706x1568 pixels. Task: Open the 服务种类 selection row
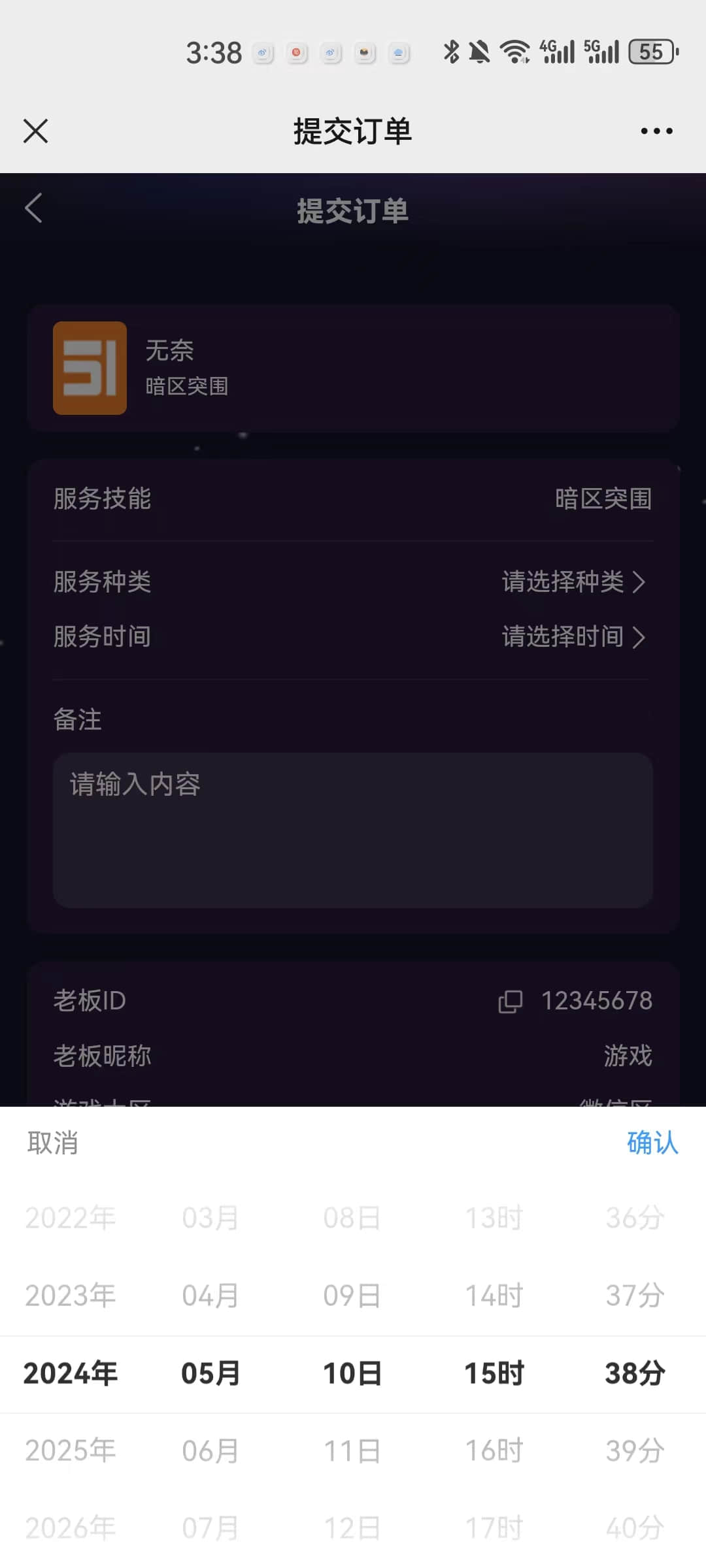[x=573, y=581]
